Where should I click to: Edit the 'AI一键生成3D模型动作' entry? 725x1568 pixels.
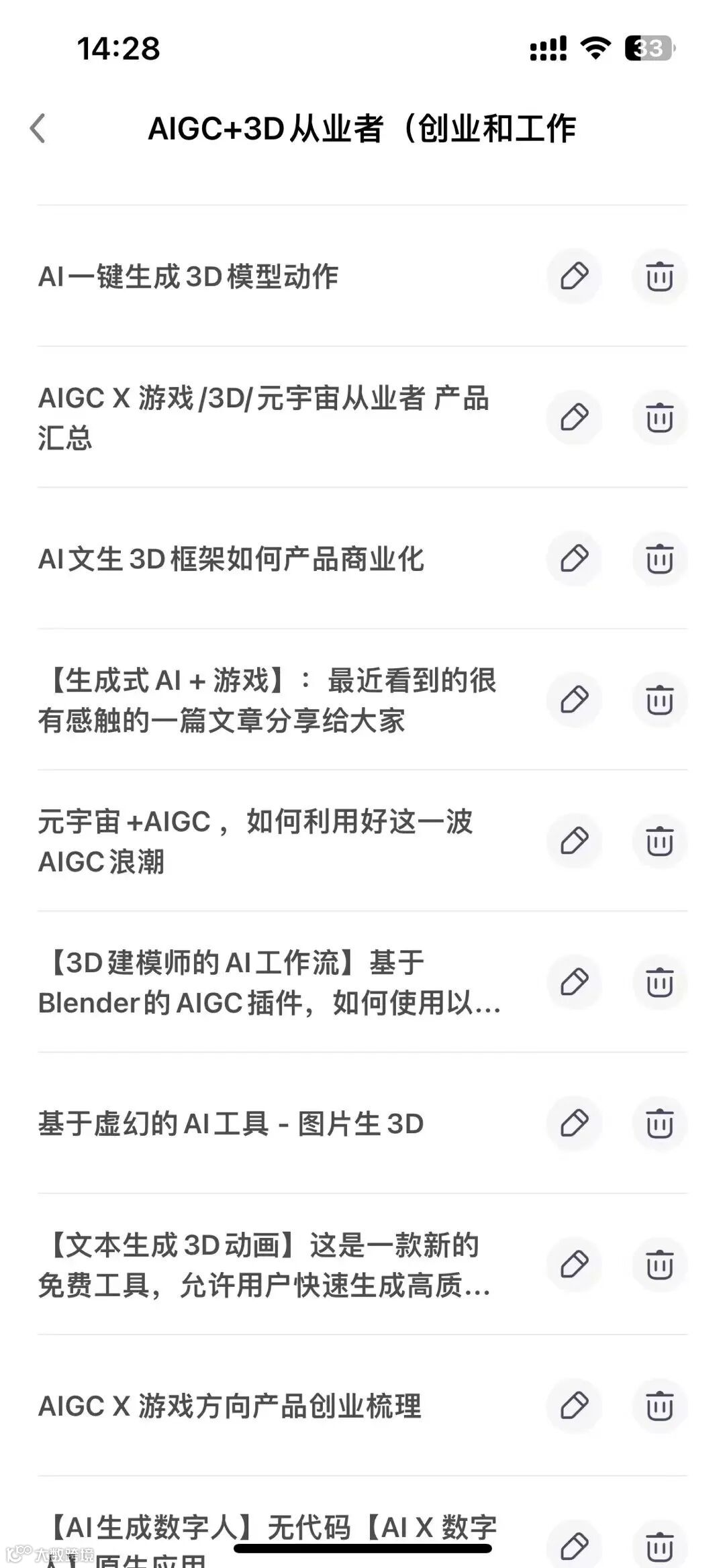(x=574, y=276)
